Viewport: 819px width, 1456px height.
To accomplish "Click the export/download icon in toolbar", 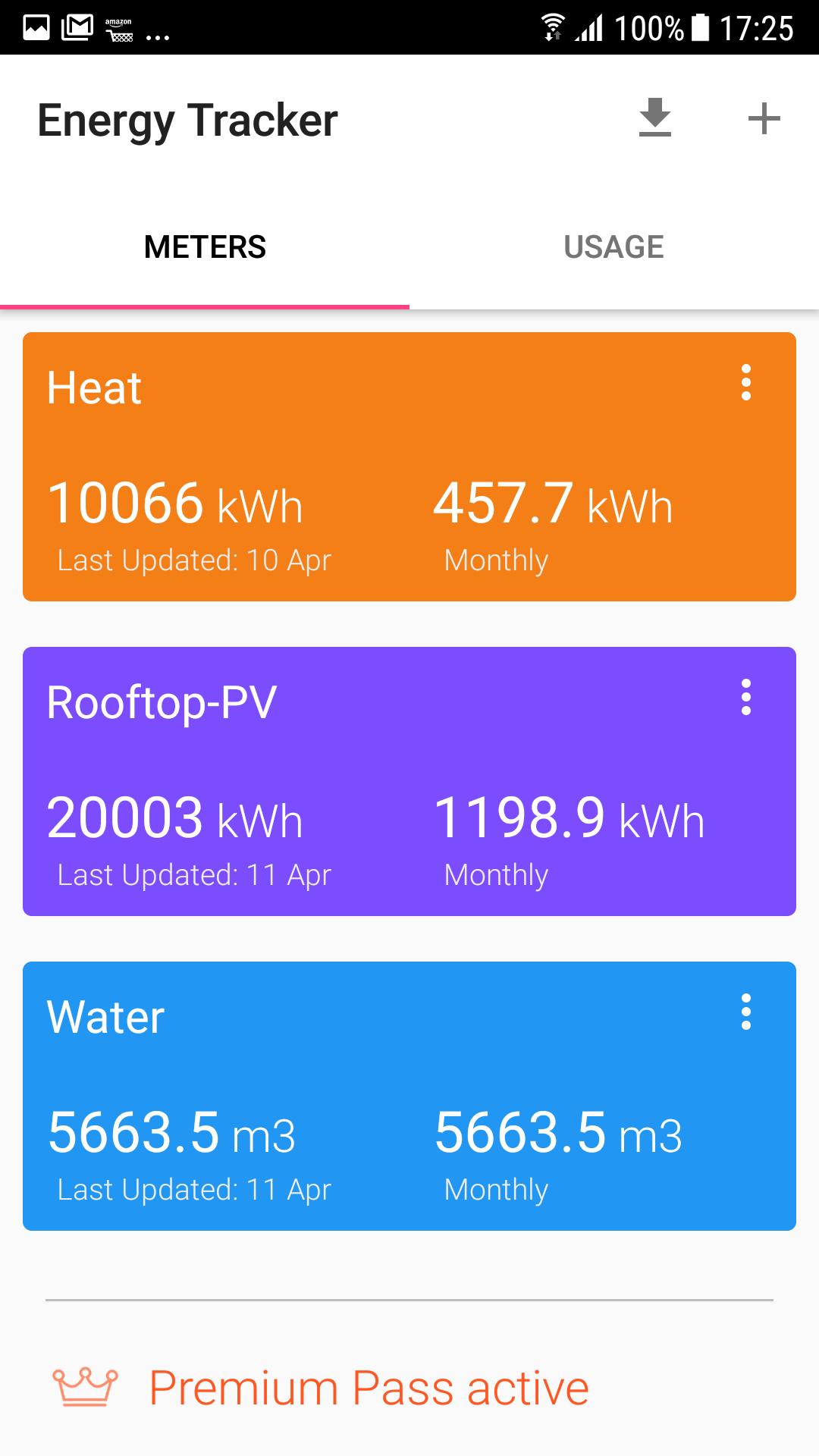I will pos(655,118).
